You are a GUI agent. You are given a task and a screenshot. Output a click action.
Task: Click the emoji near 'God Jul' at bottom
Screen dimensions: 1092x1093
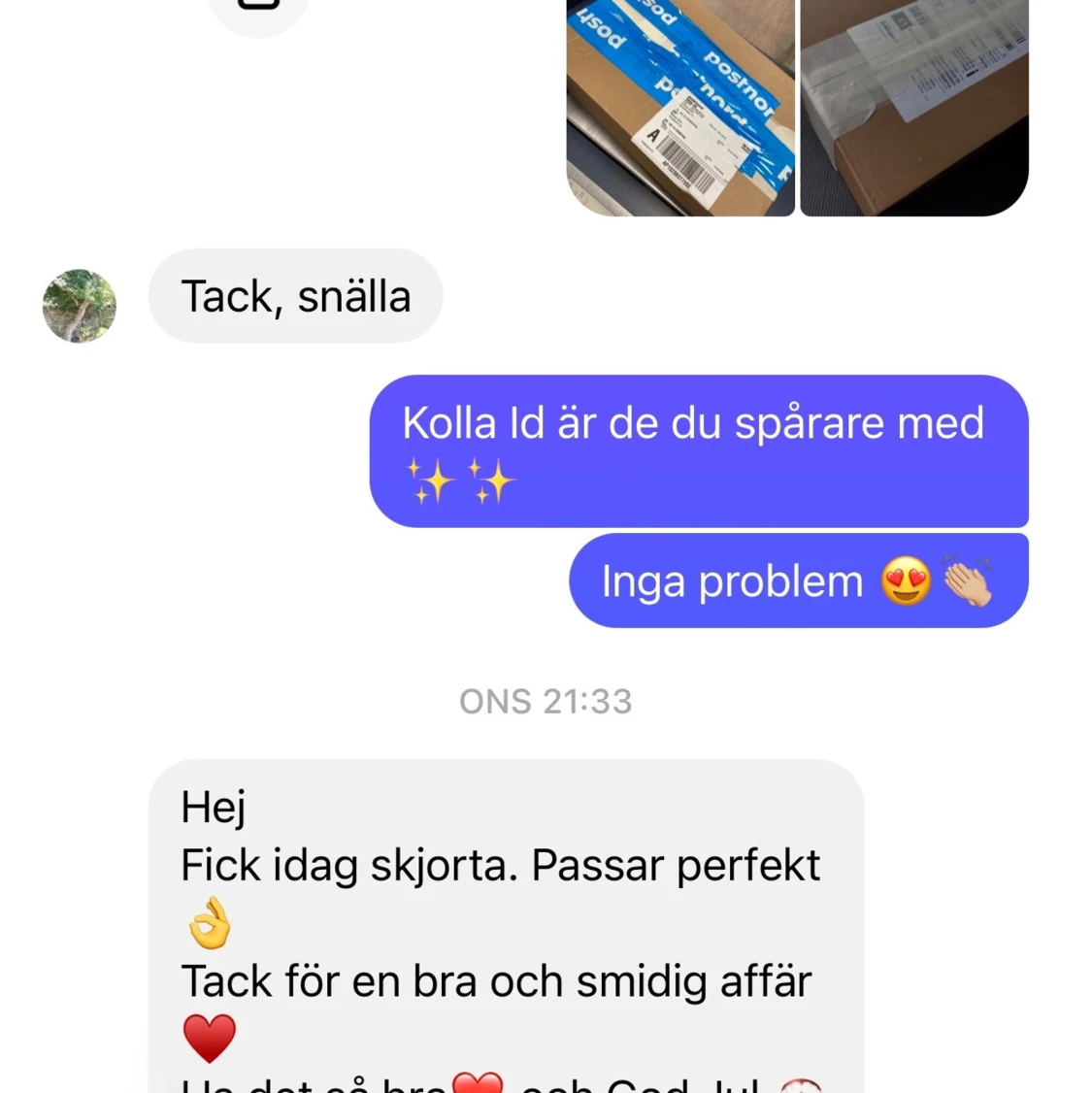pyautogui.click(x=802, y=1085)
